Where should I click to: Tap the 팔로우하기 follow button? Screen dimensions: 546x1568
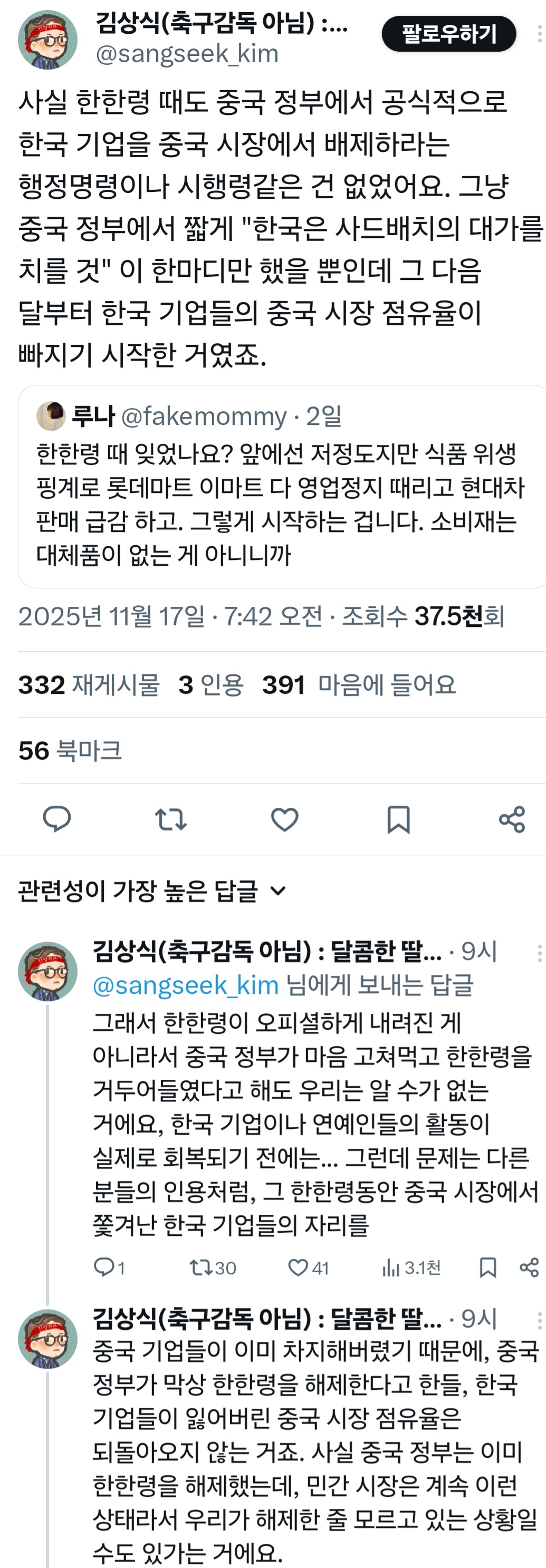448,34
